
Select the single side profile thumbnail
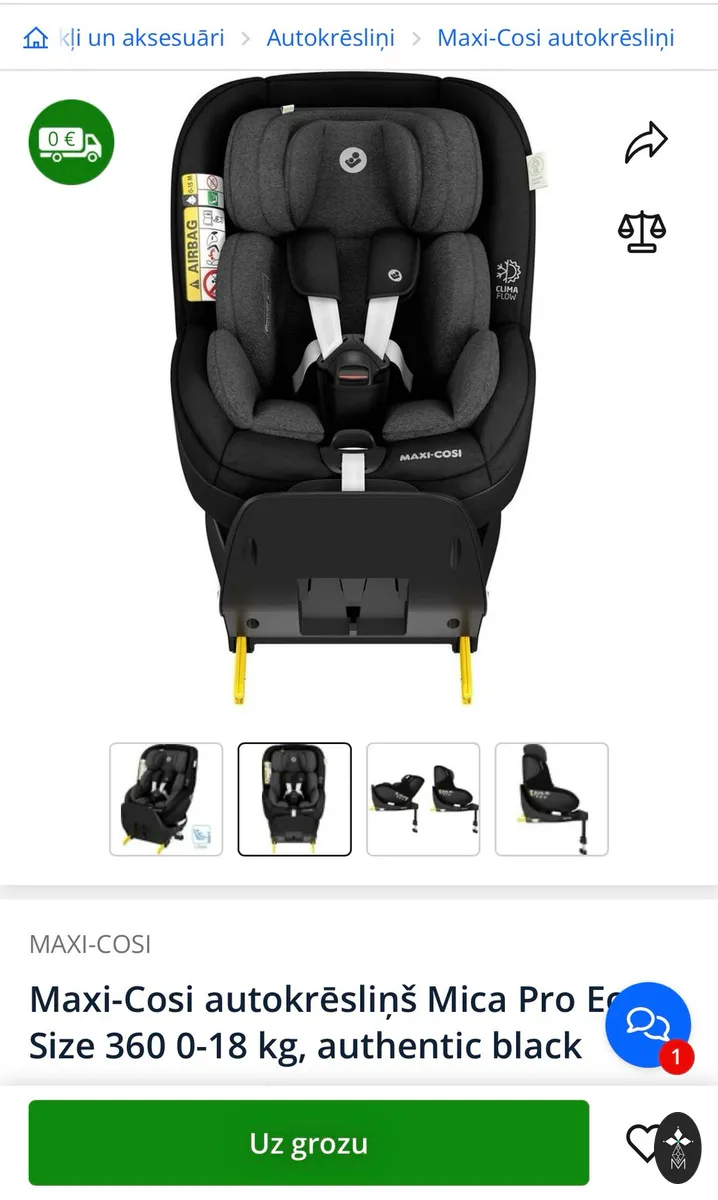click(x=552, y=799)
